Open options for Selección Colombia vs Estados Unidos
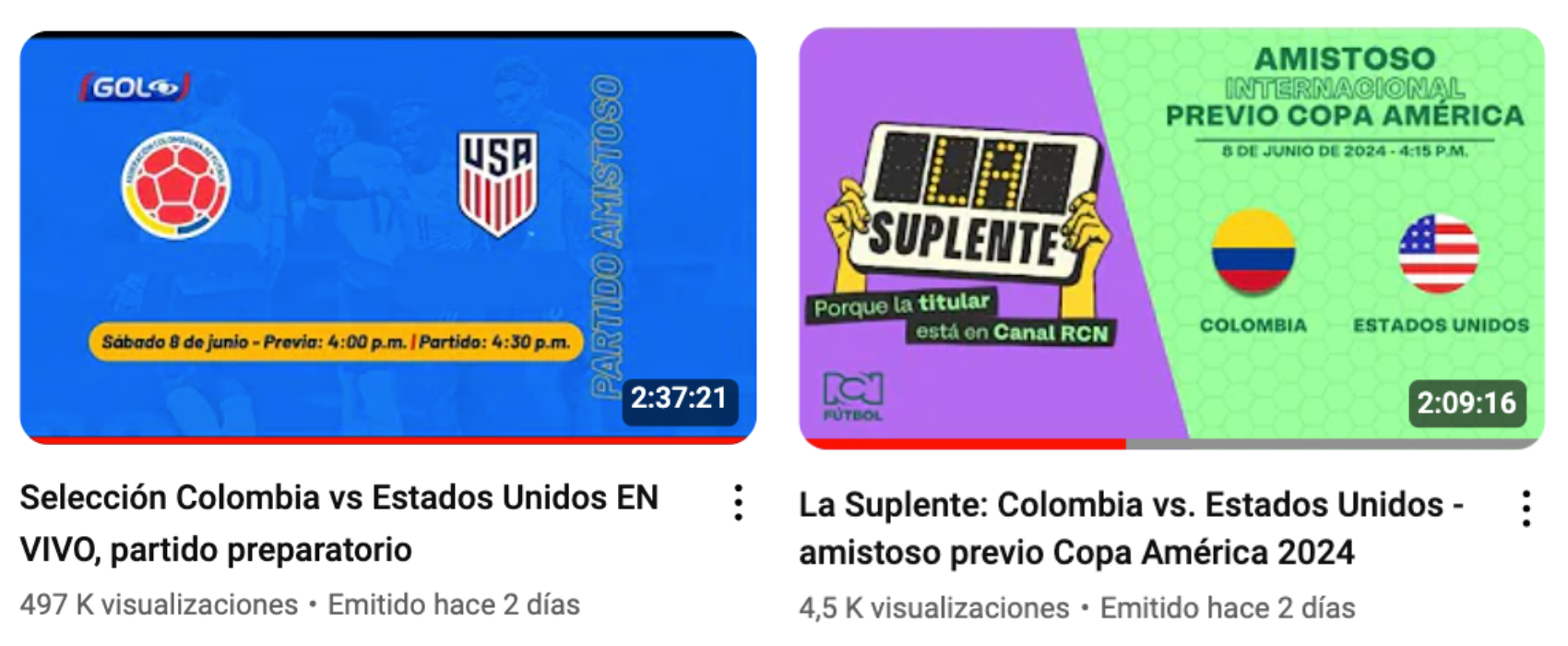The image size is (1568, 646). point(738,503)
